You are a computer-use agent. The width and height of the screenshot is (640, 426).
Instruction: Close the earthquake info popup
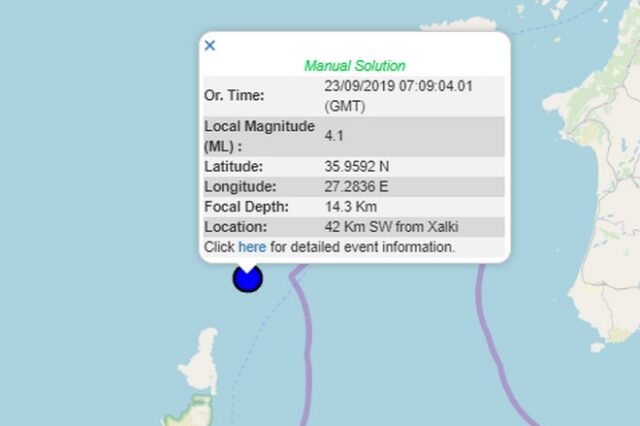pos(210,45)
